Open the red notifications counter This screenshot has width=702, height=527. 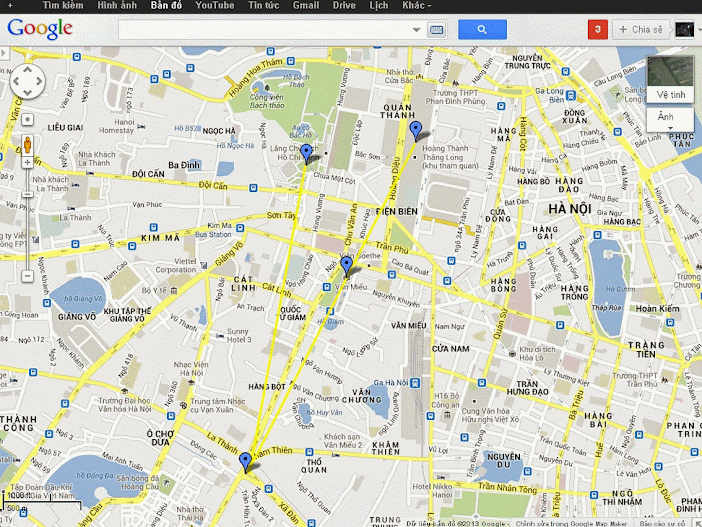coord(597,30)
